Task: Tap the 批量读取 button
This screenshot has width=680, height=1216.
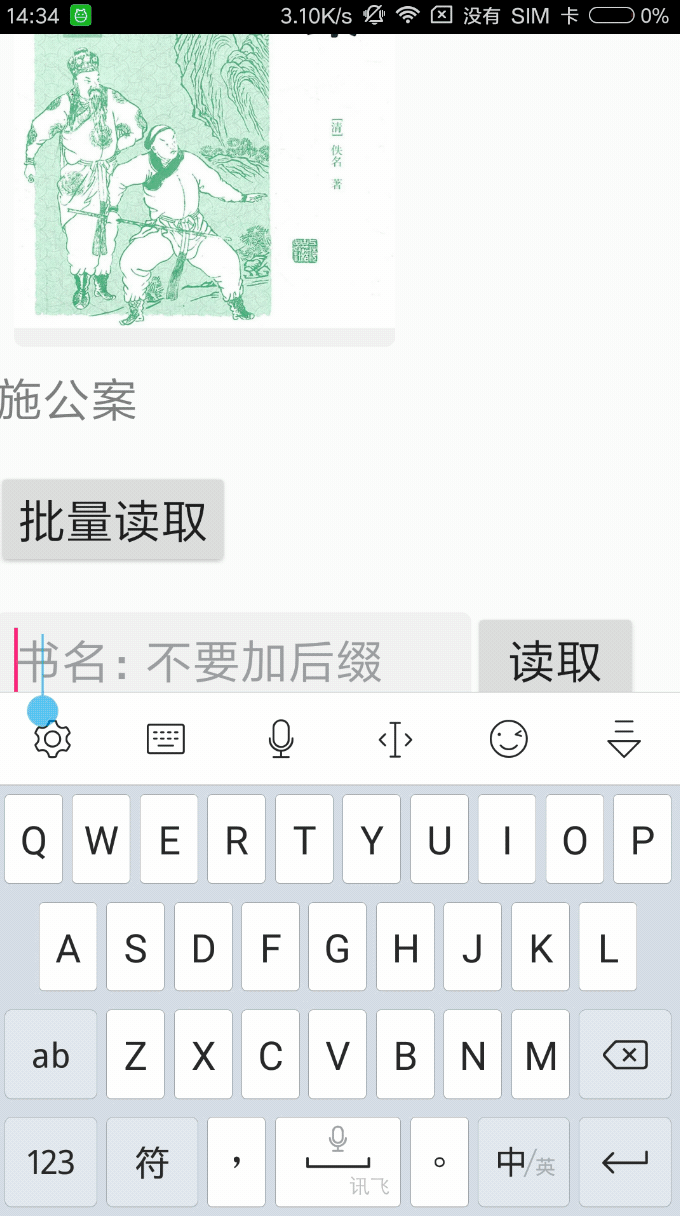Action: (x=113, y=521)
